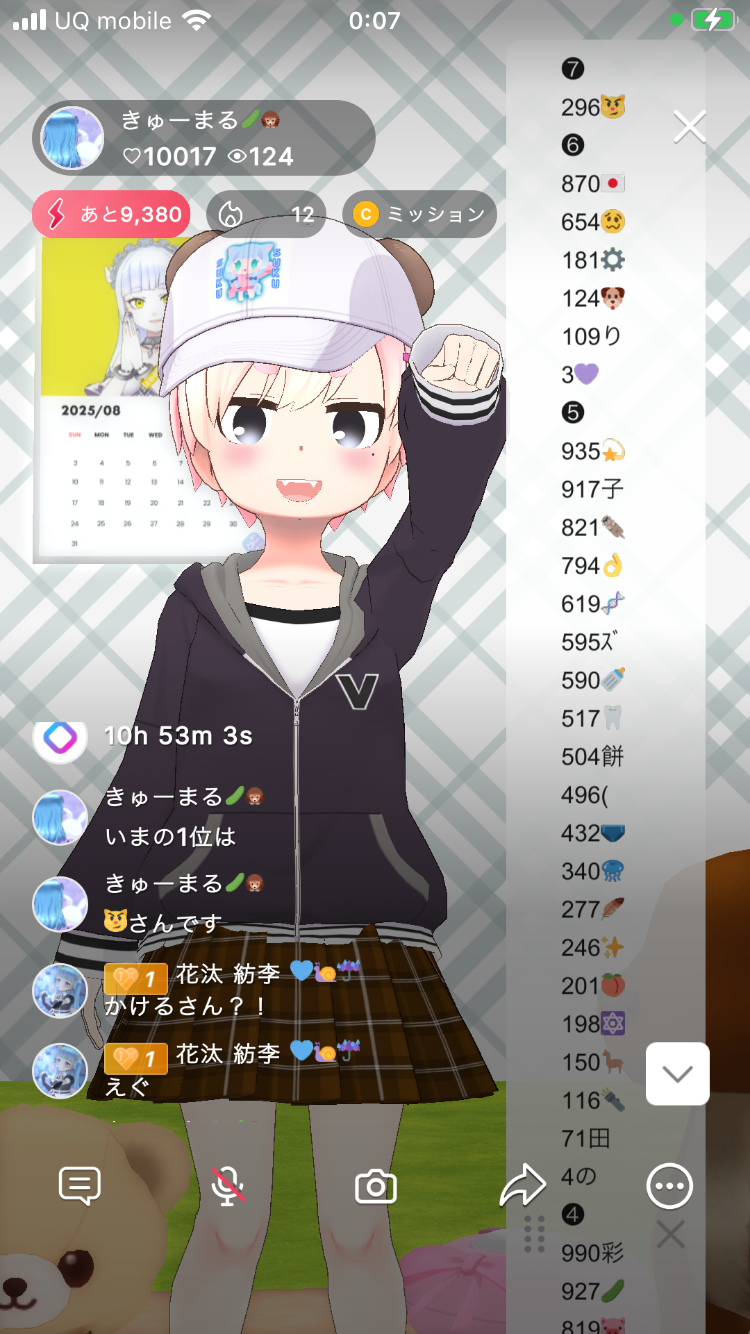750x1334 pixels.
Task: Take a screenshot with the camera icon
Action: [376, 1187]
